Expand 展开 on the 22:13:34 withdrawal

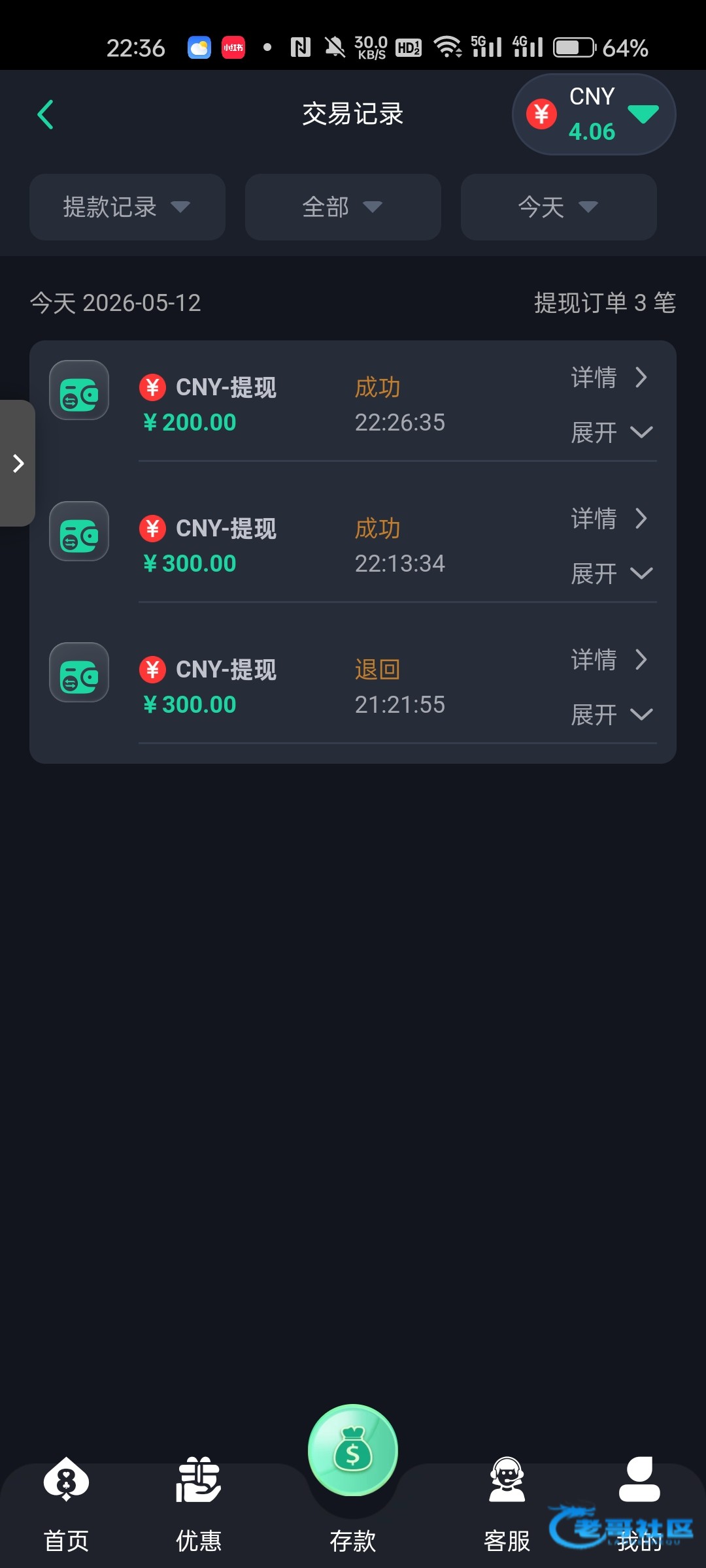(x=611, y=574)
